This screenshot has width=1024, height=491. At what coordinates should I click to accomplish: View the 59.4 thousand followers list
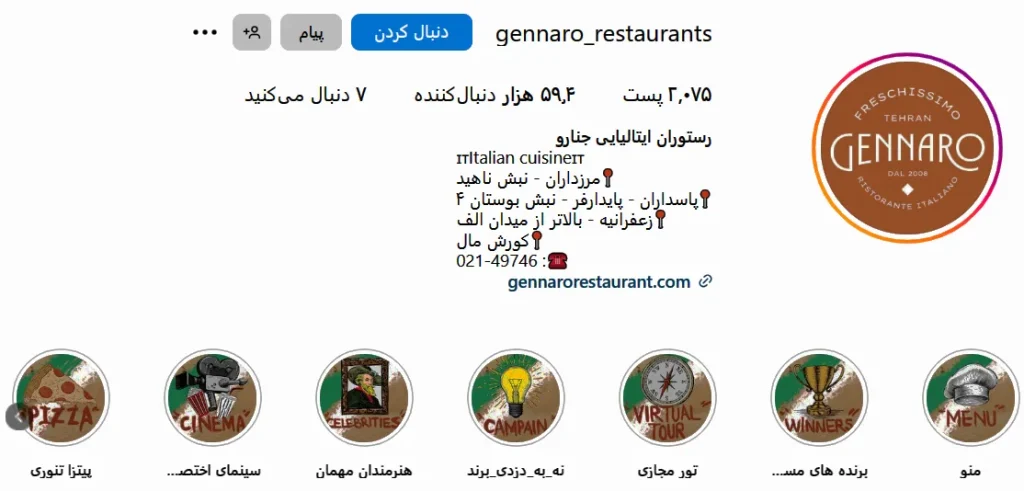point(494,95)
